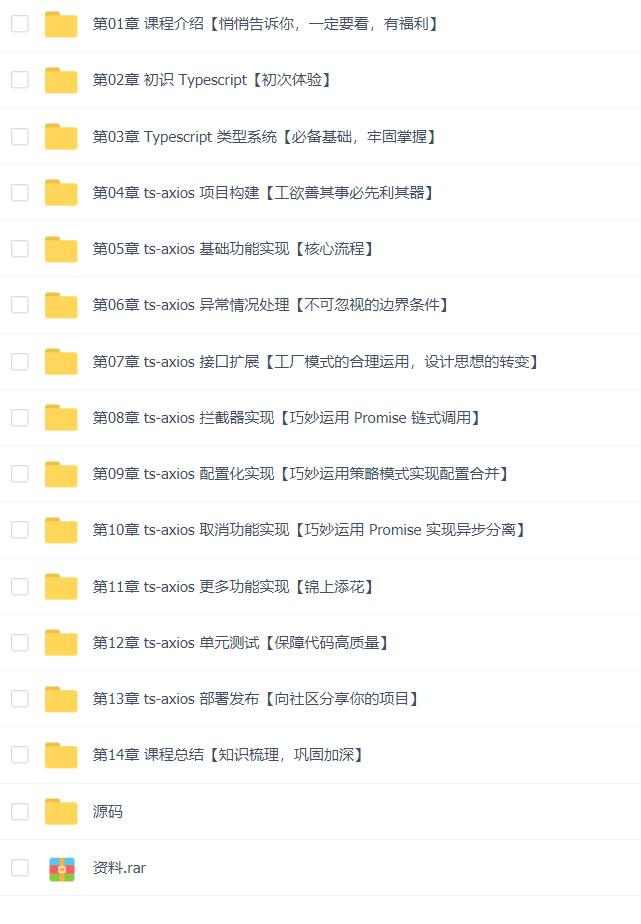Open the 第10章 取消功能实现 folder

coord(310,530)
